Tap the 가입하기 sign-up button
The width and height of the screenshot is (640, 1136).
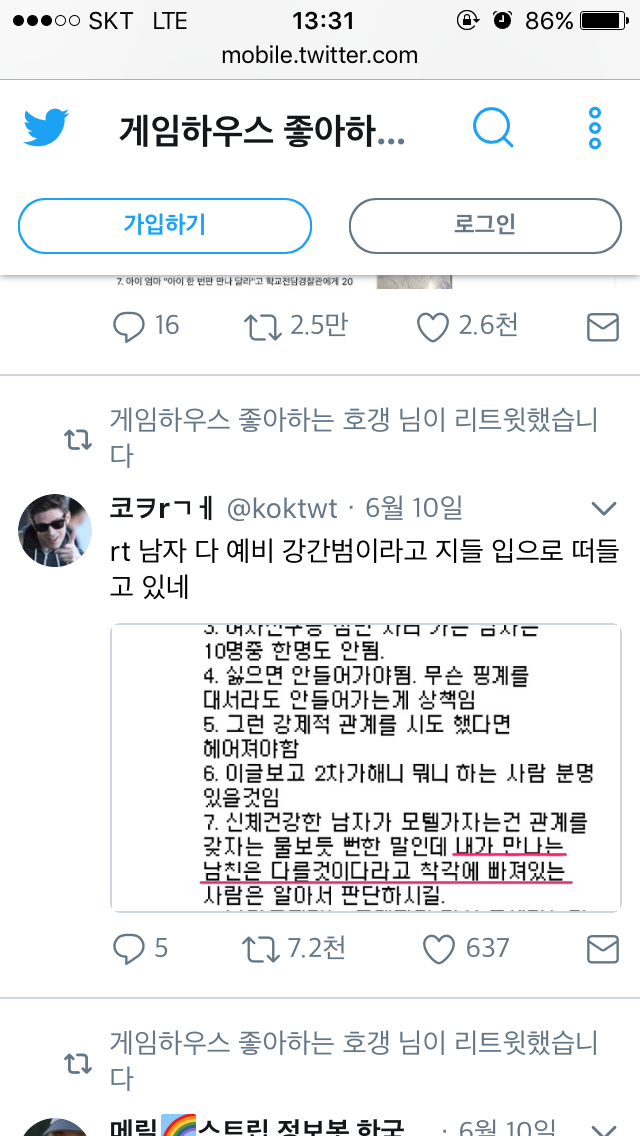pos(165,225)
